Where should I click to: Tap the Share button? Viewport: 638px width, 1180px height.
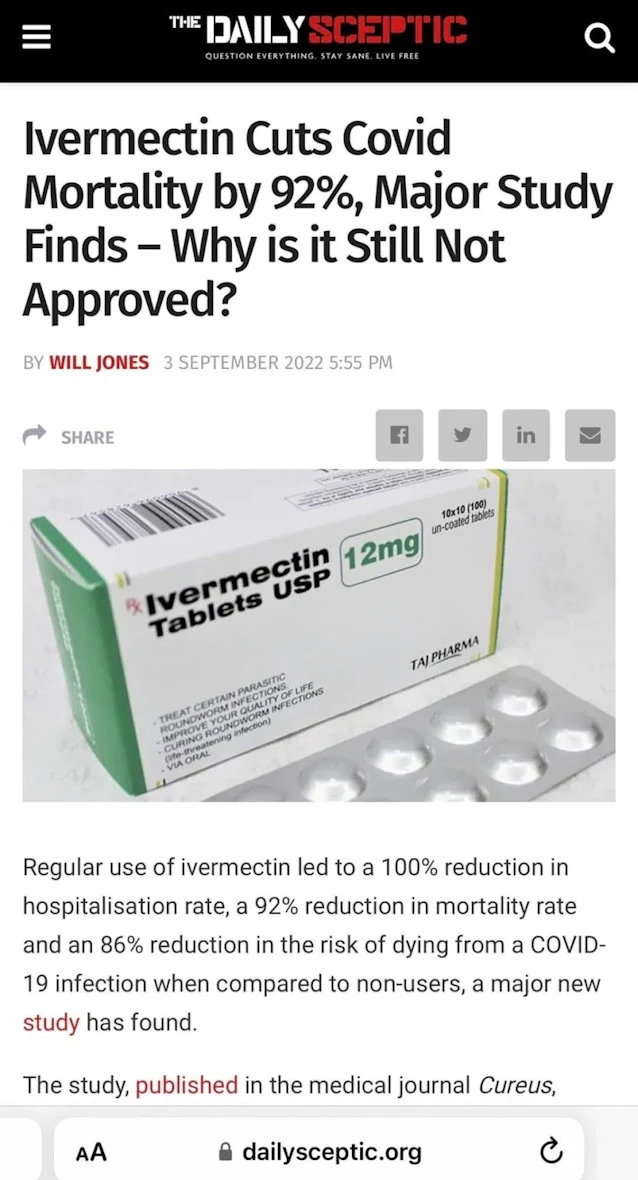(69, 436)
